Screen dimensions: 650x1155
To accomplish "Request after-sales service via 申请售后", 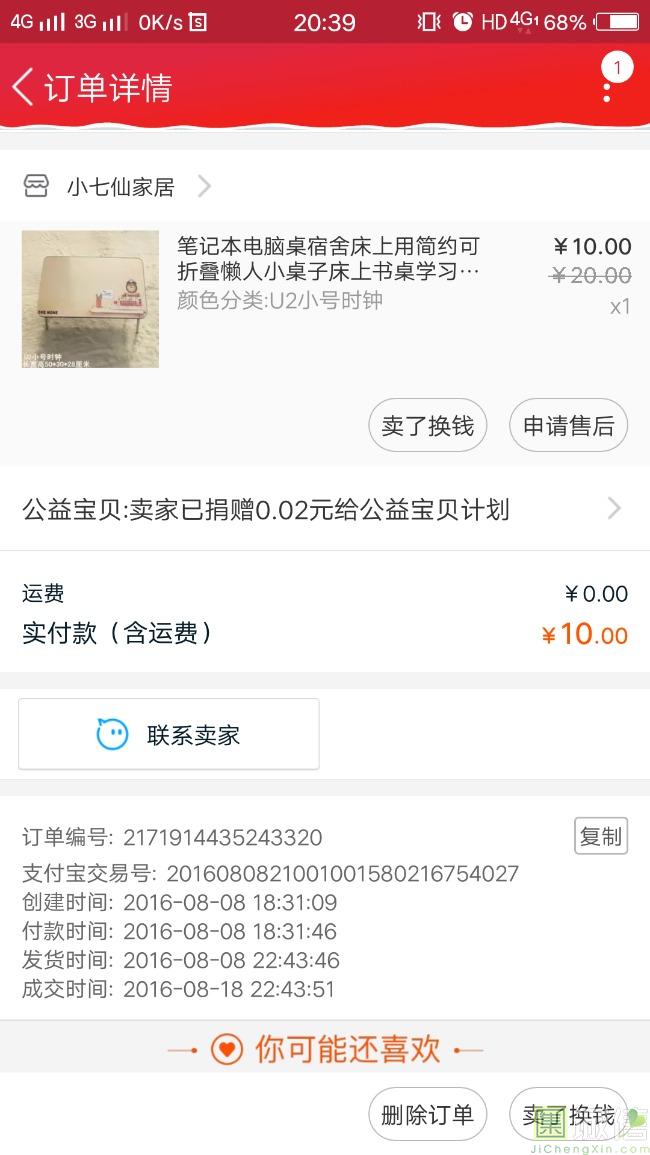I will click(x=568, y=426).
